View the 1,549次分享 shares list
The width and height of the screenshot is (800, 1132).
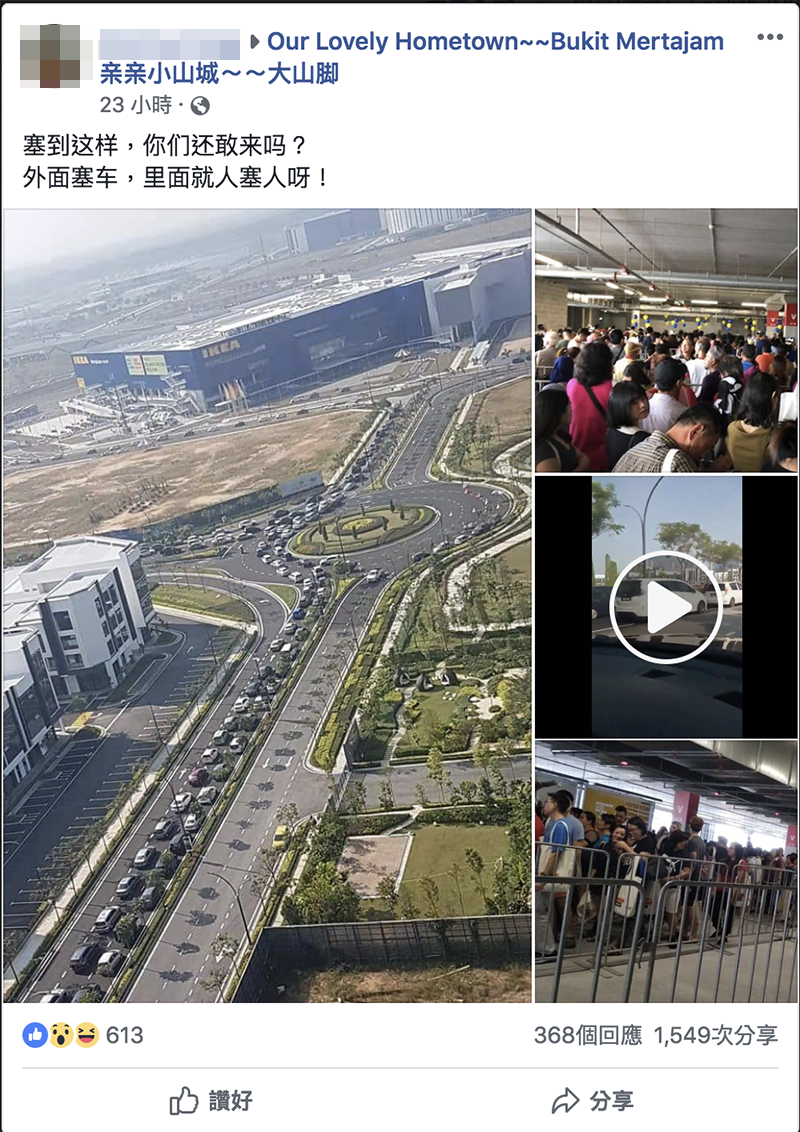pos(715,1035)
